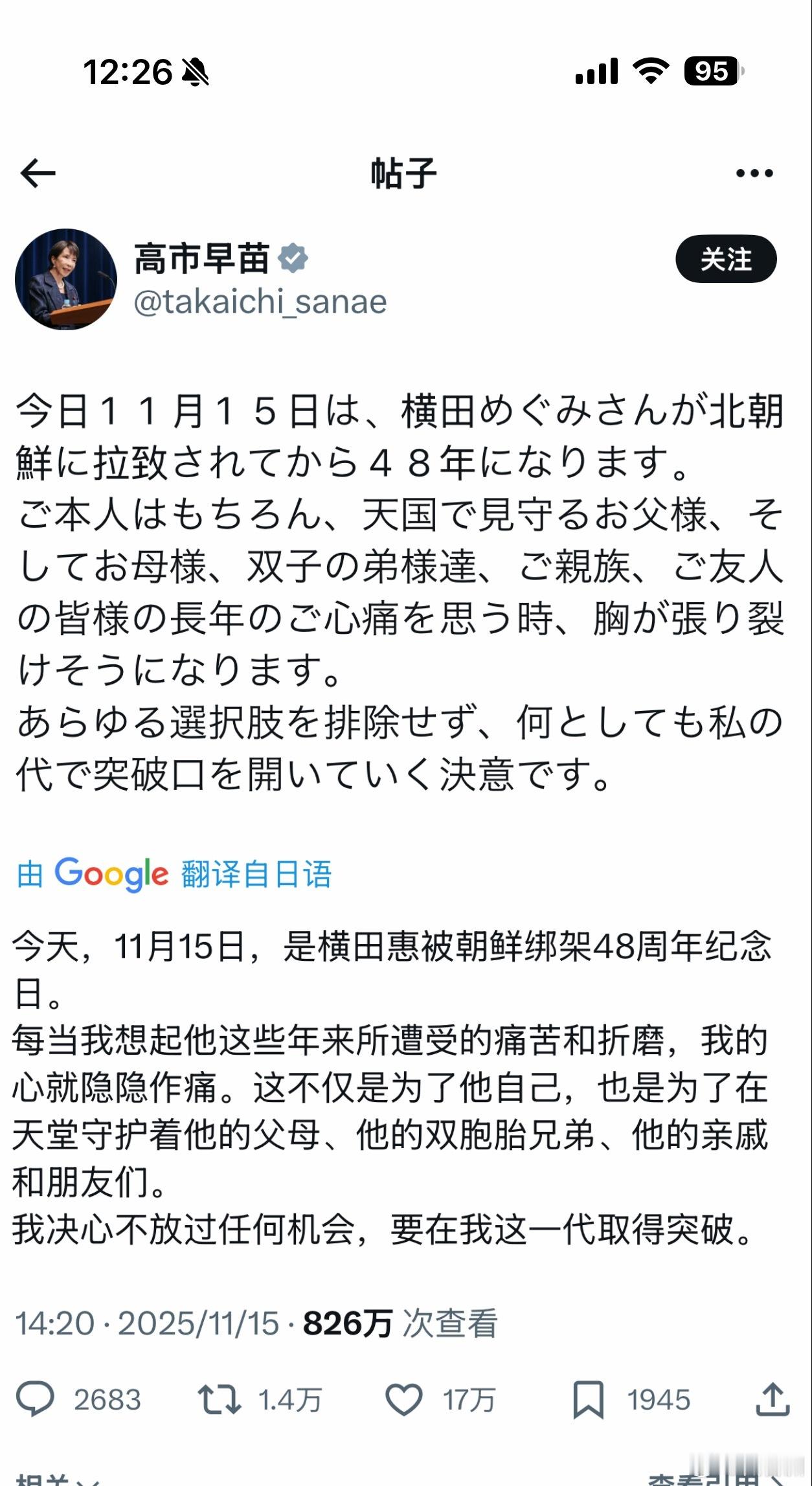
Task: Follow the account via the 关注 button
Action: pyautogui.click(x=725, y=259)
